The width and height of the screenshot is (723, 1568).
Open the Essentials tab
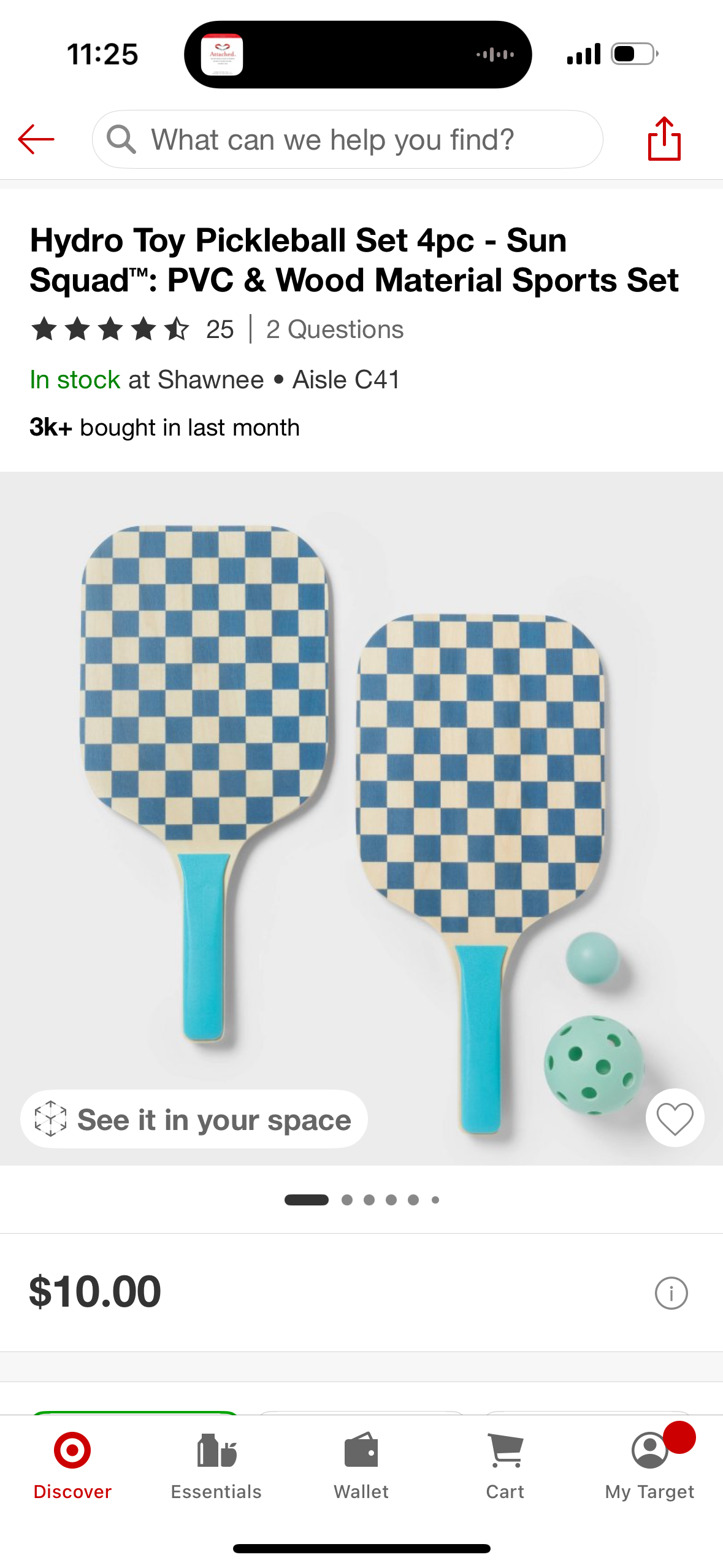pyautogui.click(x=216, y=1466)
